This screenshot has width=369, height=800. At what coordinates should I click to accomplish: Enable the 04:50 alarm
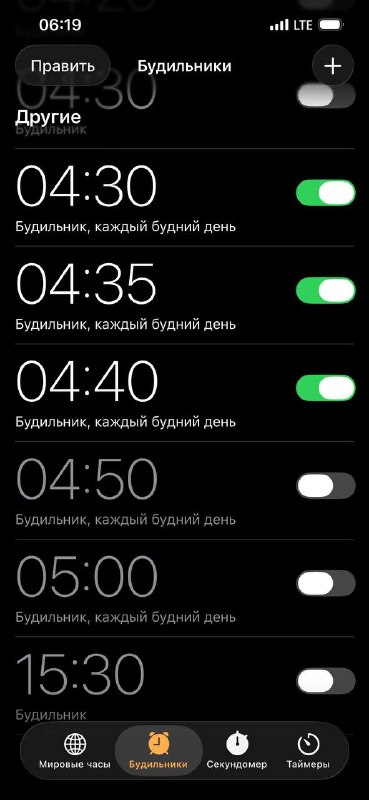click(326, 485)
